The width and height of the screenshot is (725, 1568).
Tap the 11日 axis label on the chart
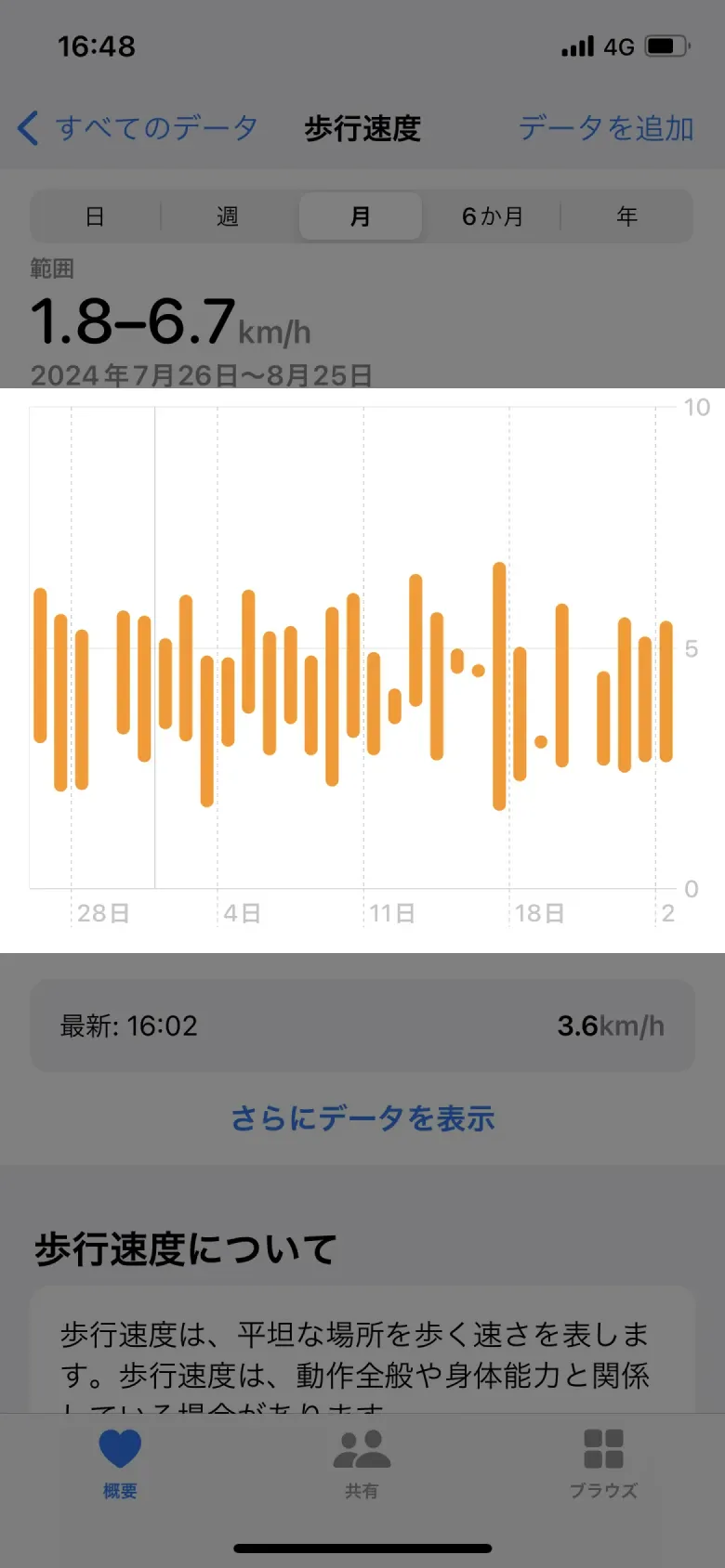point(392,913)
